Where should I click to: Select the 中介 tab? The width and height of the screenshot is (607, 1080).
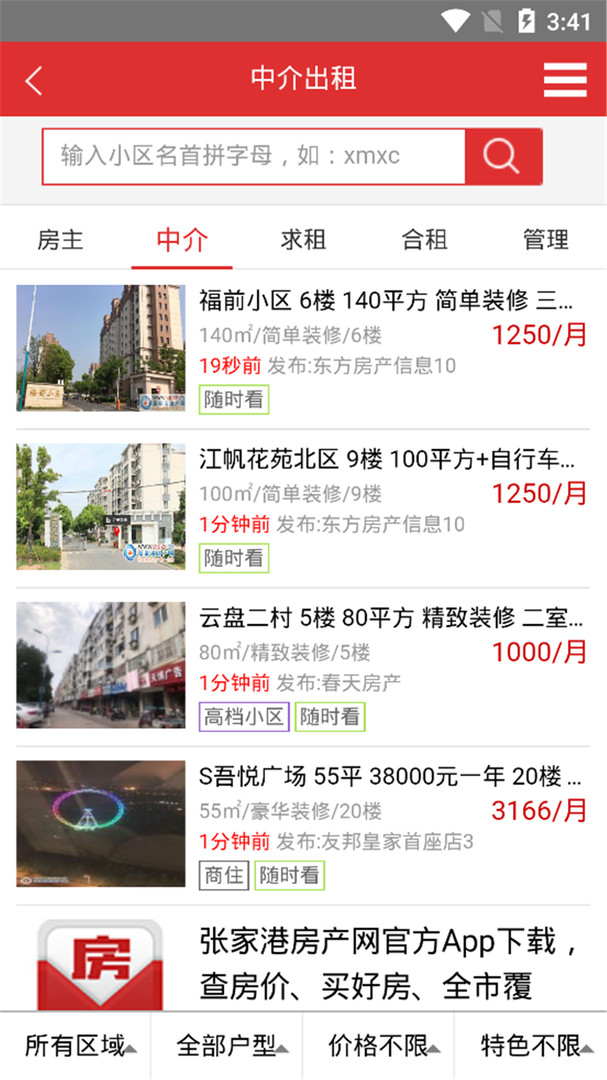(x=182, y=240)
